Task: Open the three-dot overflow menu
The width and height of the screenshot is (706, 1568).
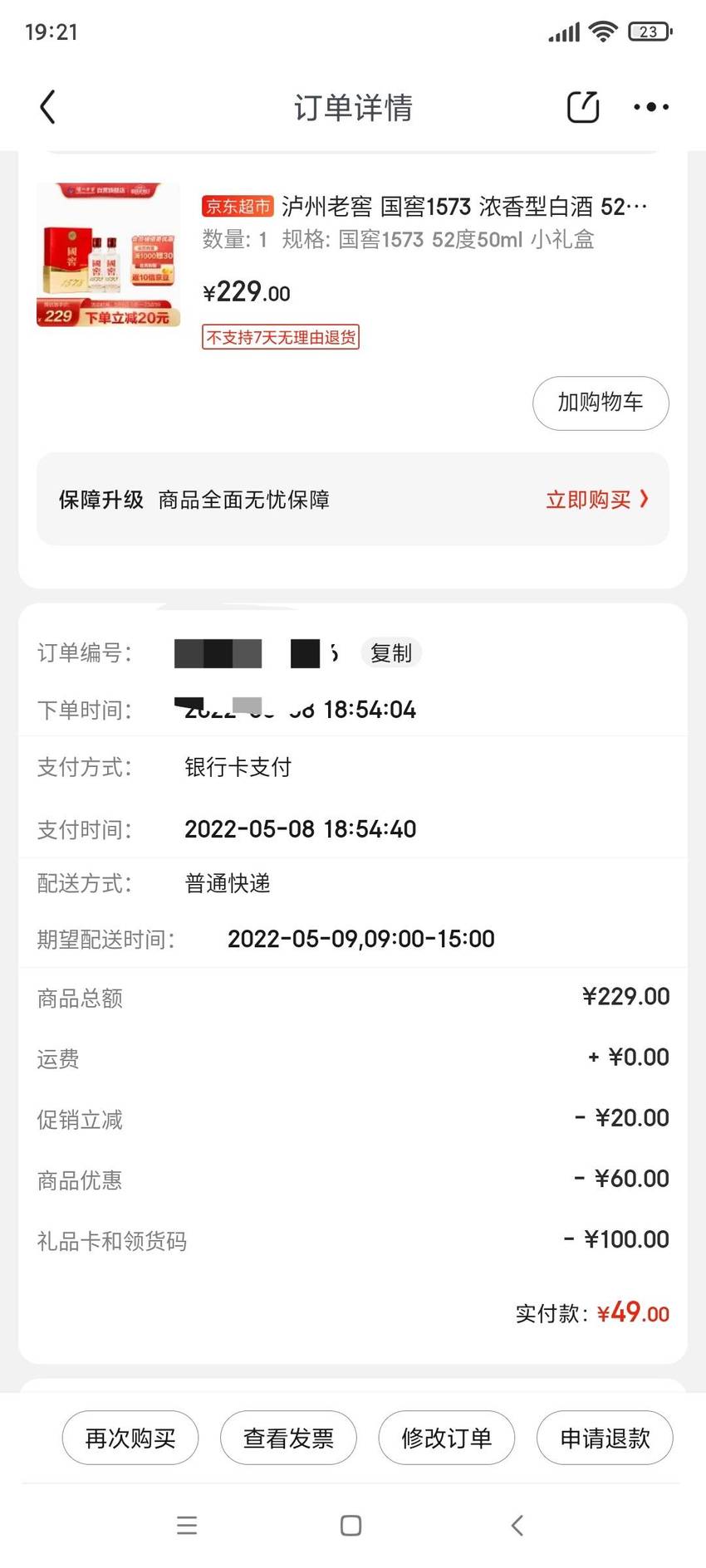Action: tap(651, 107)
